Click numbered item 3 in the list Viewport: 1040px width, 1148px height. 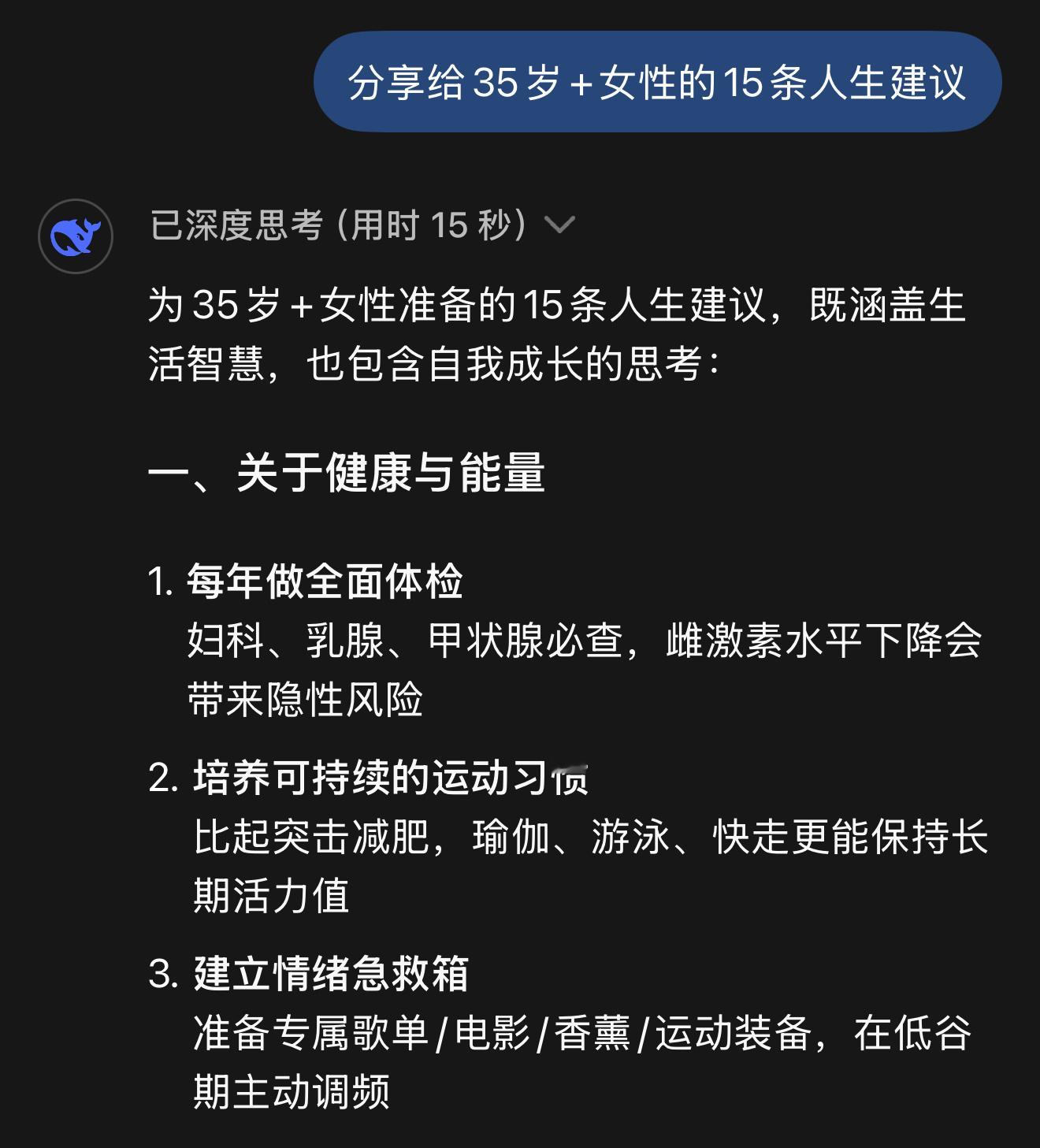pyautogui.click(x=163, y=975)
